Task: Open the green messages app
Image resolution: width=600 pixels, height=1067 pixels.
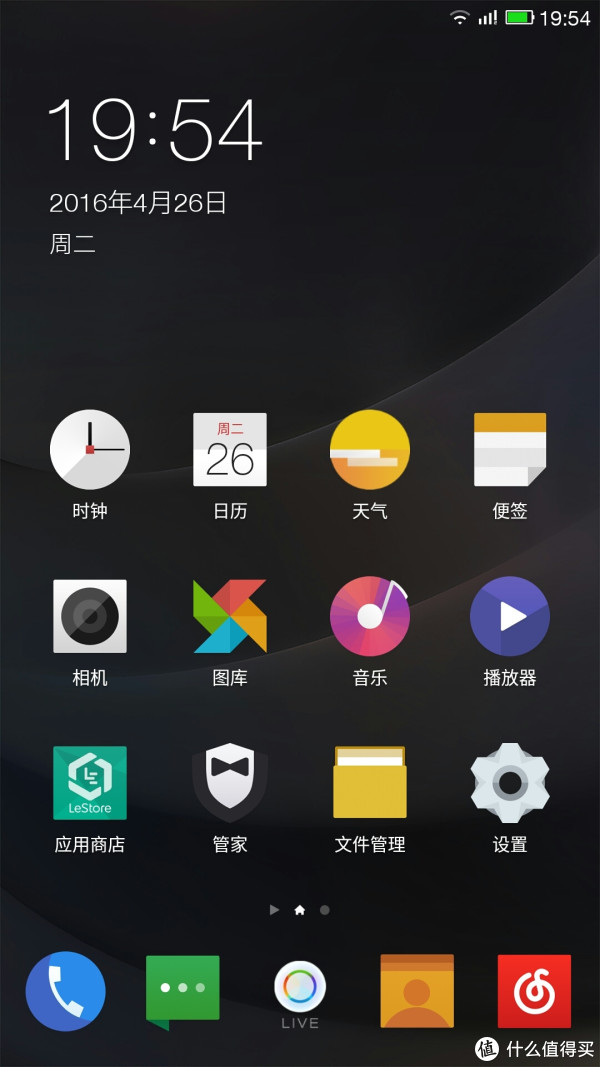Action: 183,990
